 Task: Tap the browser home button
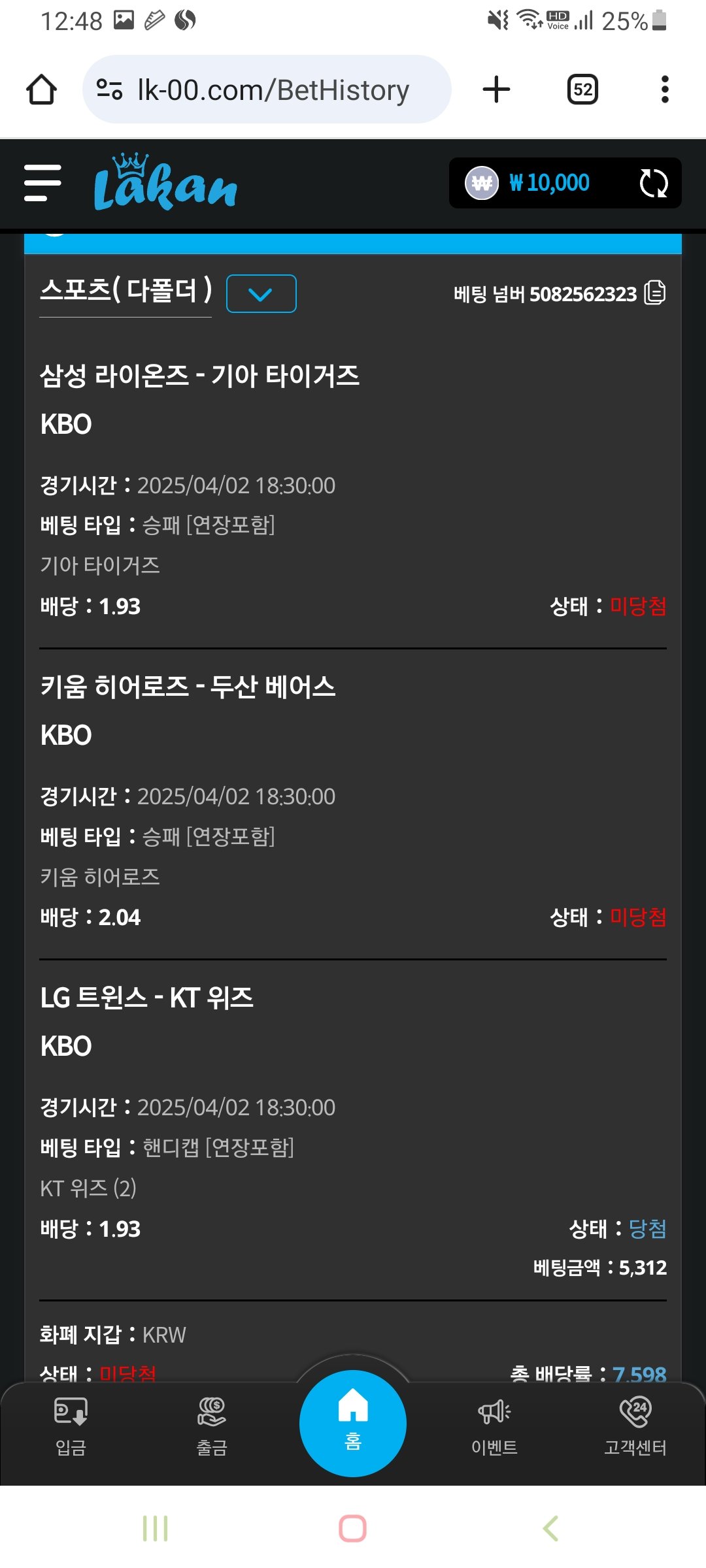pos(41,90)
